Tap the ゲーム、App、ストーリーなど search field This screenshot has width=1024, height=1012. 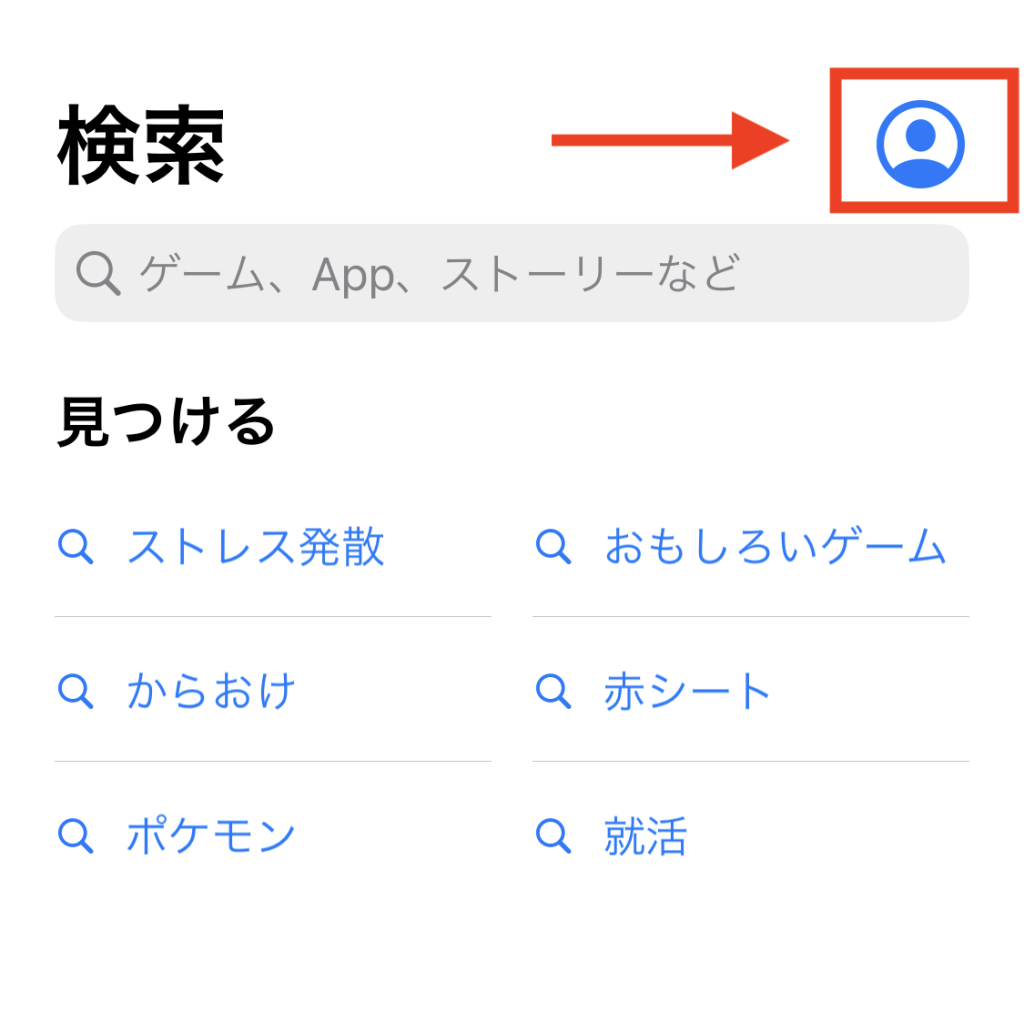tap(511, 273)
